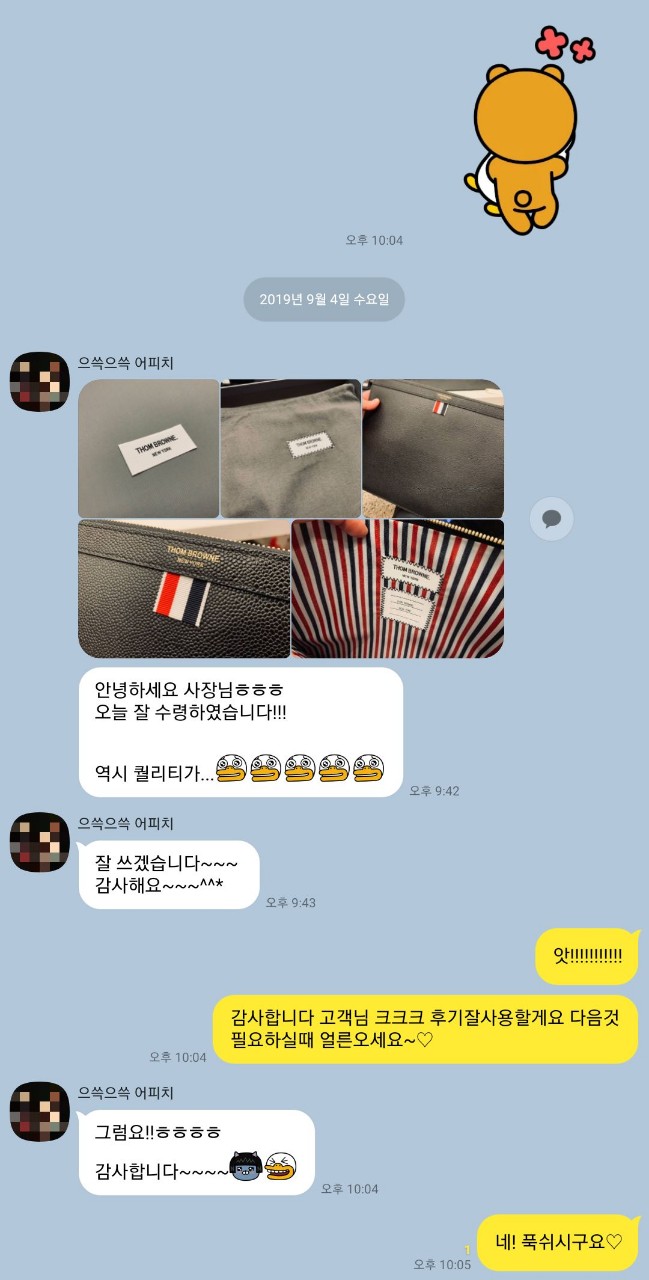This screenshot has width=649, height=1280.
Task: Open profile picture next to 잘 쓰겠습니다 message
Action: tap(39, 842)
